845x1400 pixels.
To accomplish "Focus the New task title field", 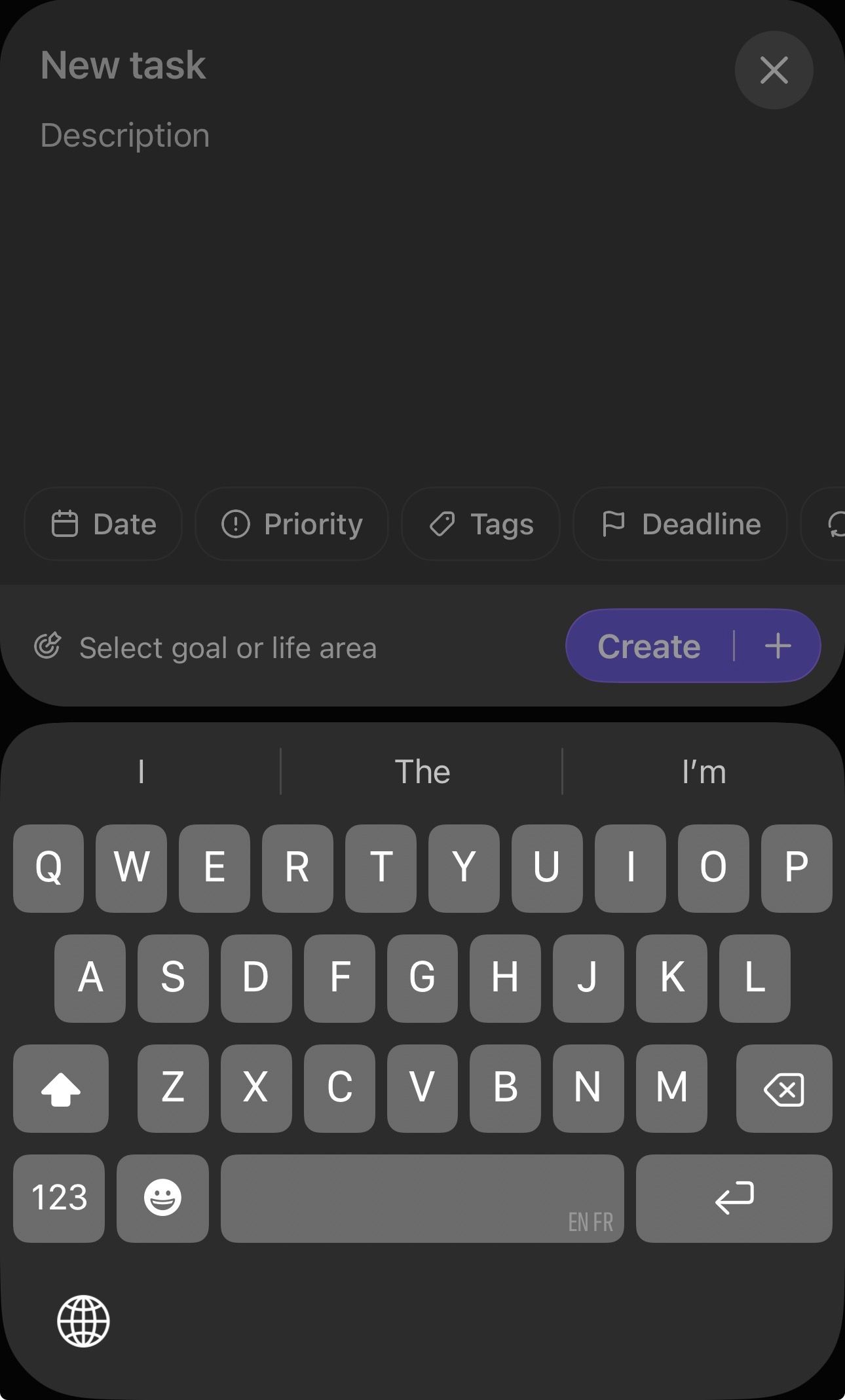I will [123, 65].
